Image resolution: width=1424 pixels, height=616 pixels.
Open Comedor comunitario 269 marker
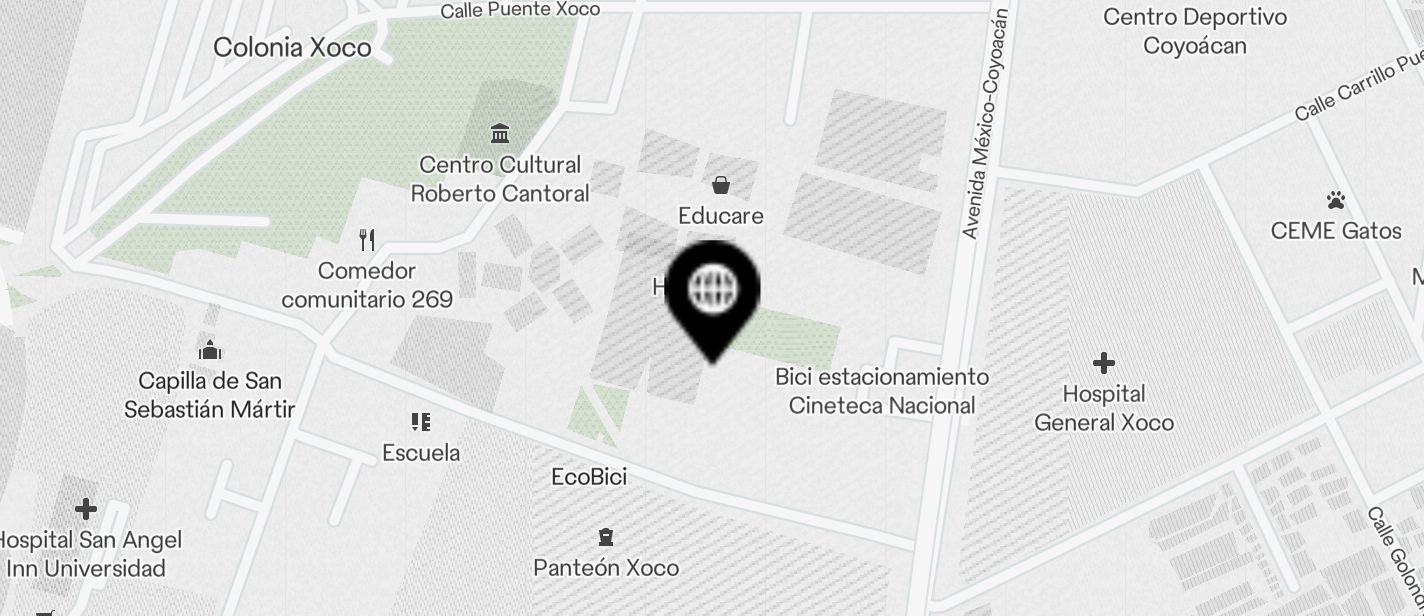tap(367, 240)
